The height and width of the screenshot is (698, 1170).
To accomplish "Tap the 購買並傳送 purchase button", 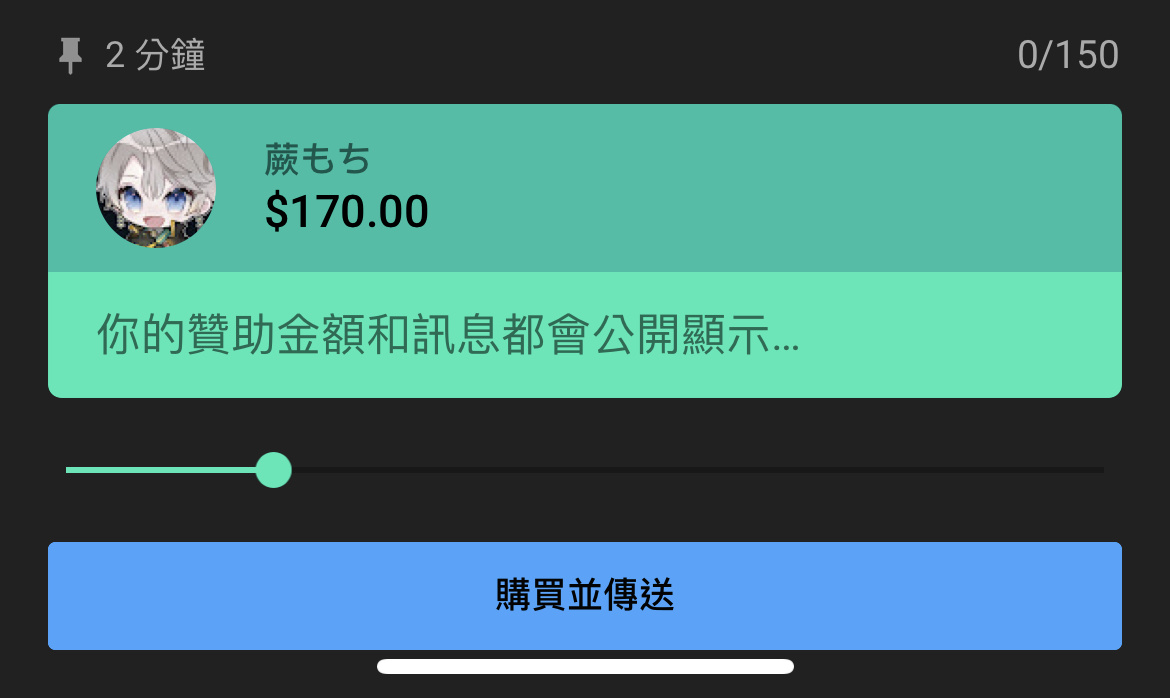I will (x=585, y=596).
